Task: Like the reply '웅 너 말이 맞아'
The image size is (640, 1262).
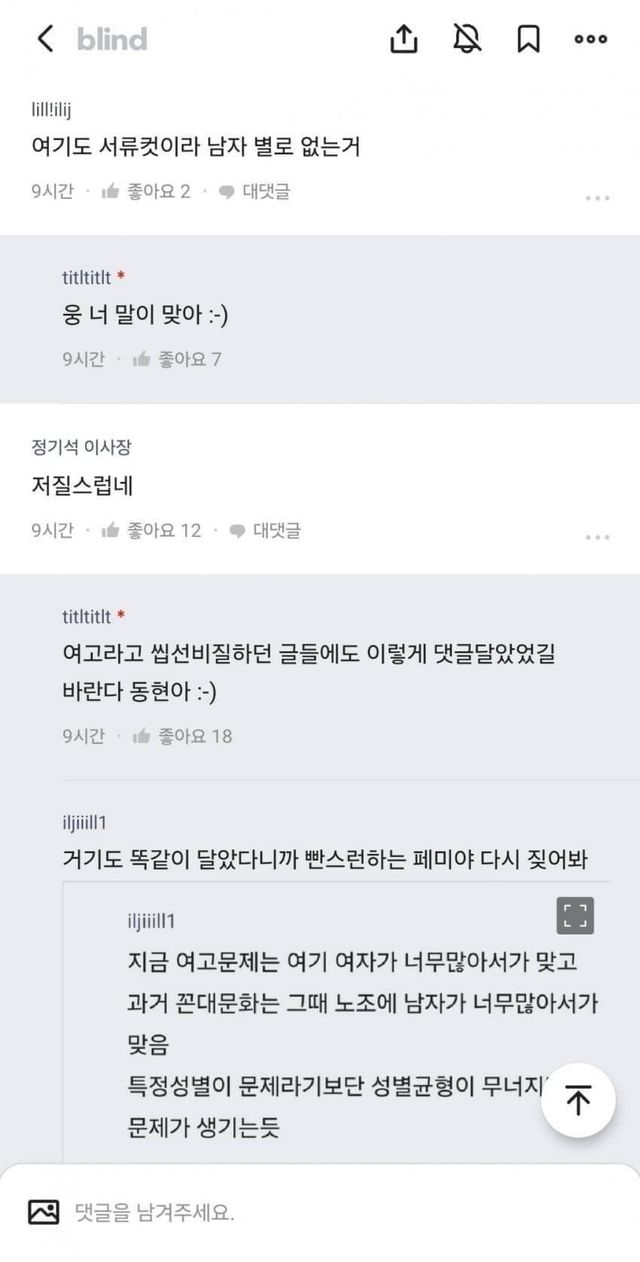Action: click(x=176, y=359)
